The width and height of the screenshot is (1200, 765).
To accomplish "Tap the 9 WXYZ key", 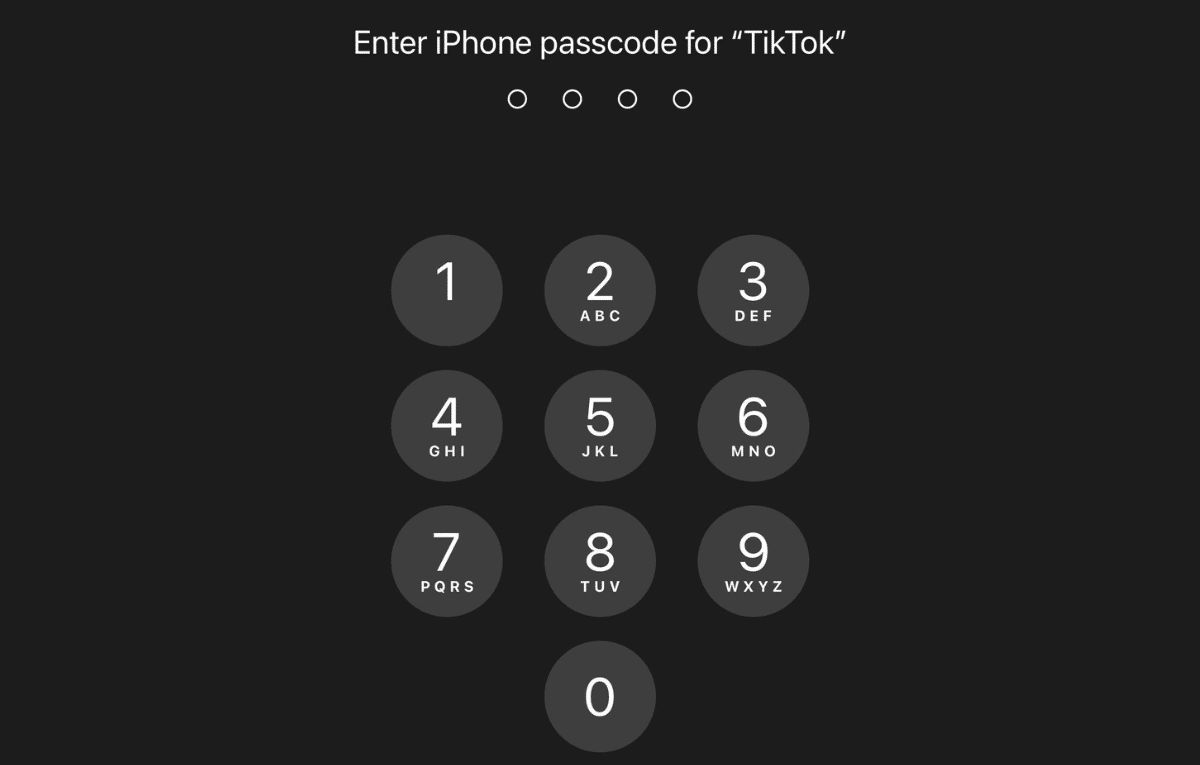I will (x=753, y=560).
